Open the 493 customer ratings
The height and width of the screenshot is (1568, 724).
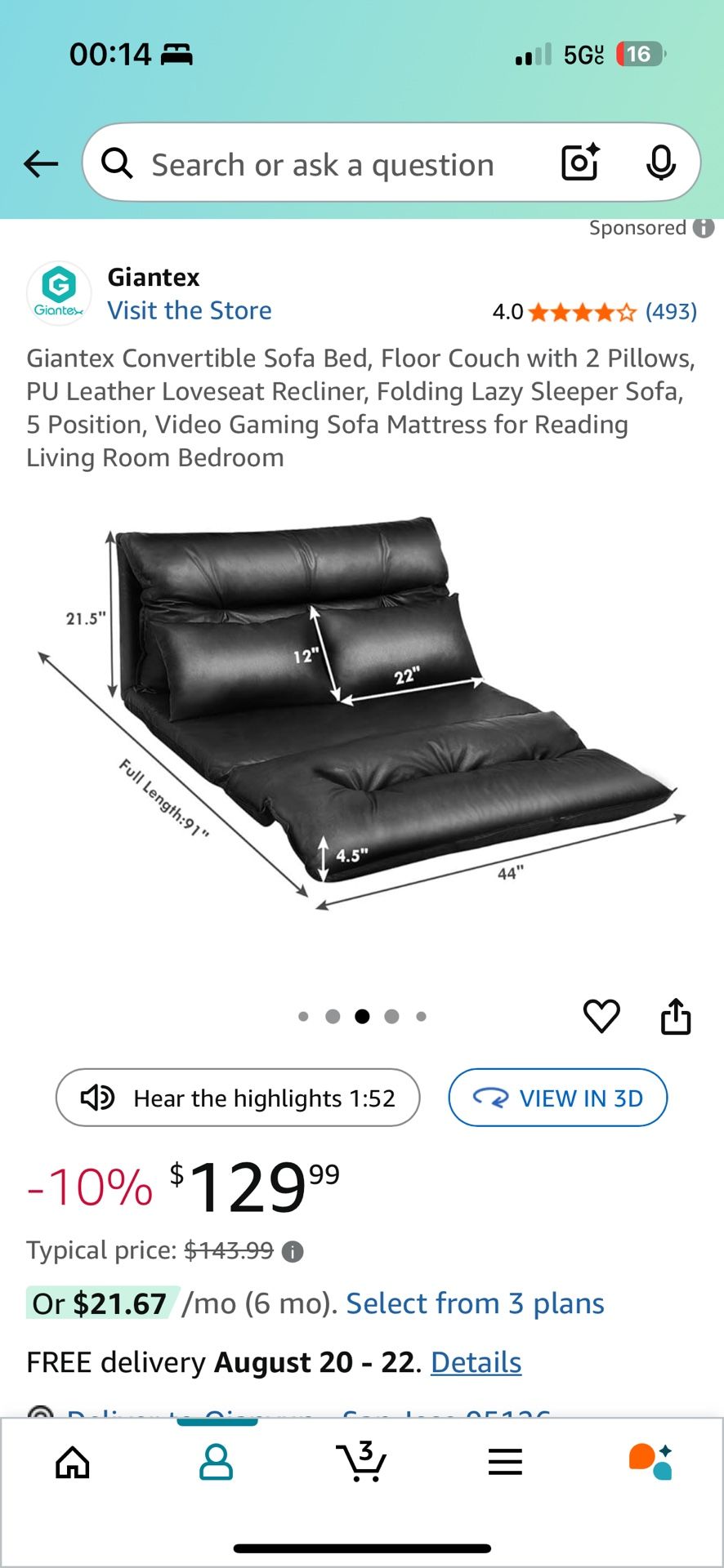(671, 311)
